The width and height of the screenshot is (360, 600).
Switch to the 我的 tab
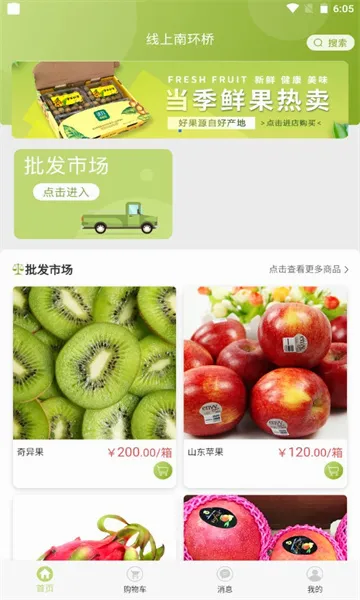pyautogui.click(x=314, y=580)
